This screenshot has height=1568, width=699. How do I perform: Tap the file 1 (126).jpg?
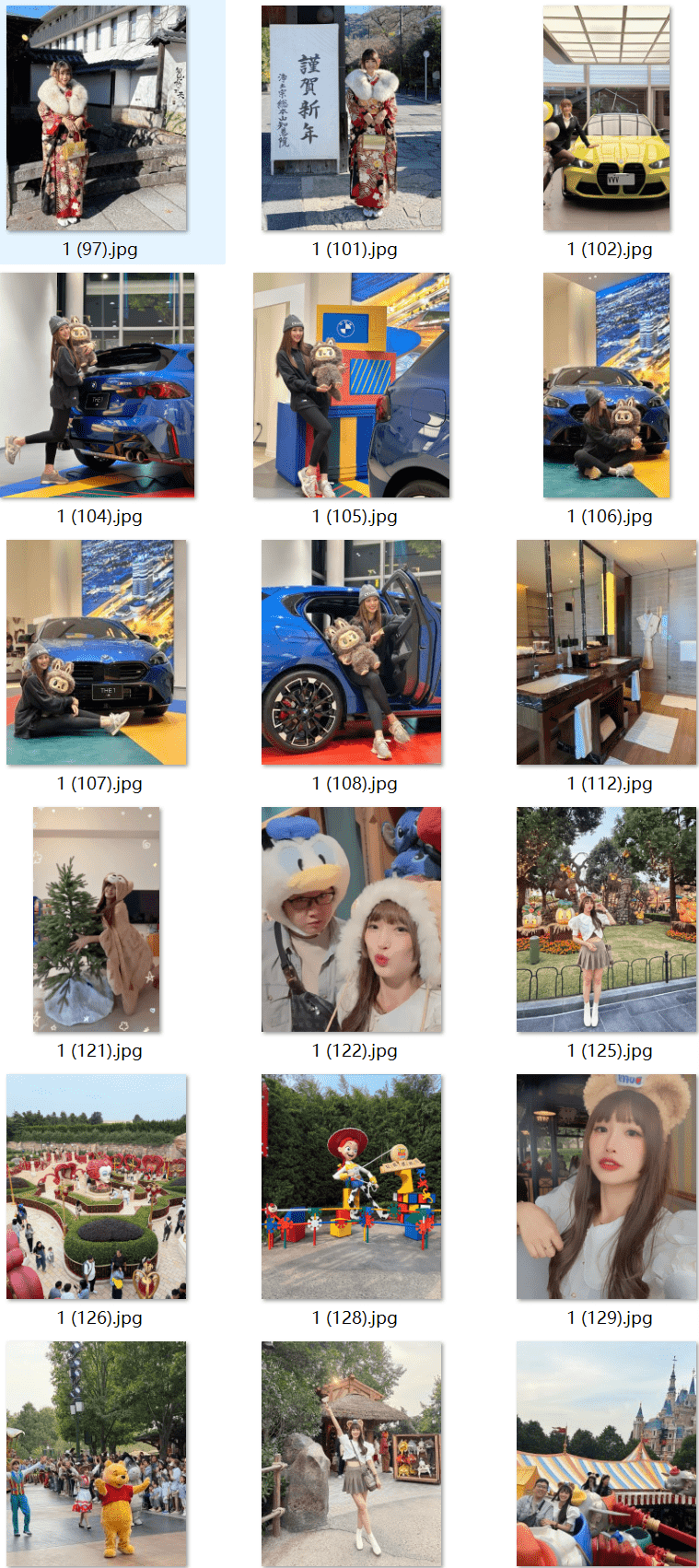(97, 1187)
